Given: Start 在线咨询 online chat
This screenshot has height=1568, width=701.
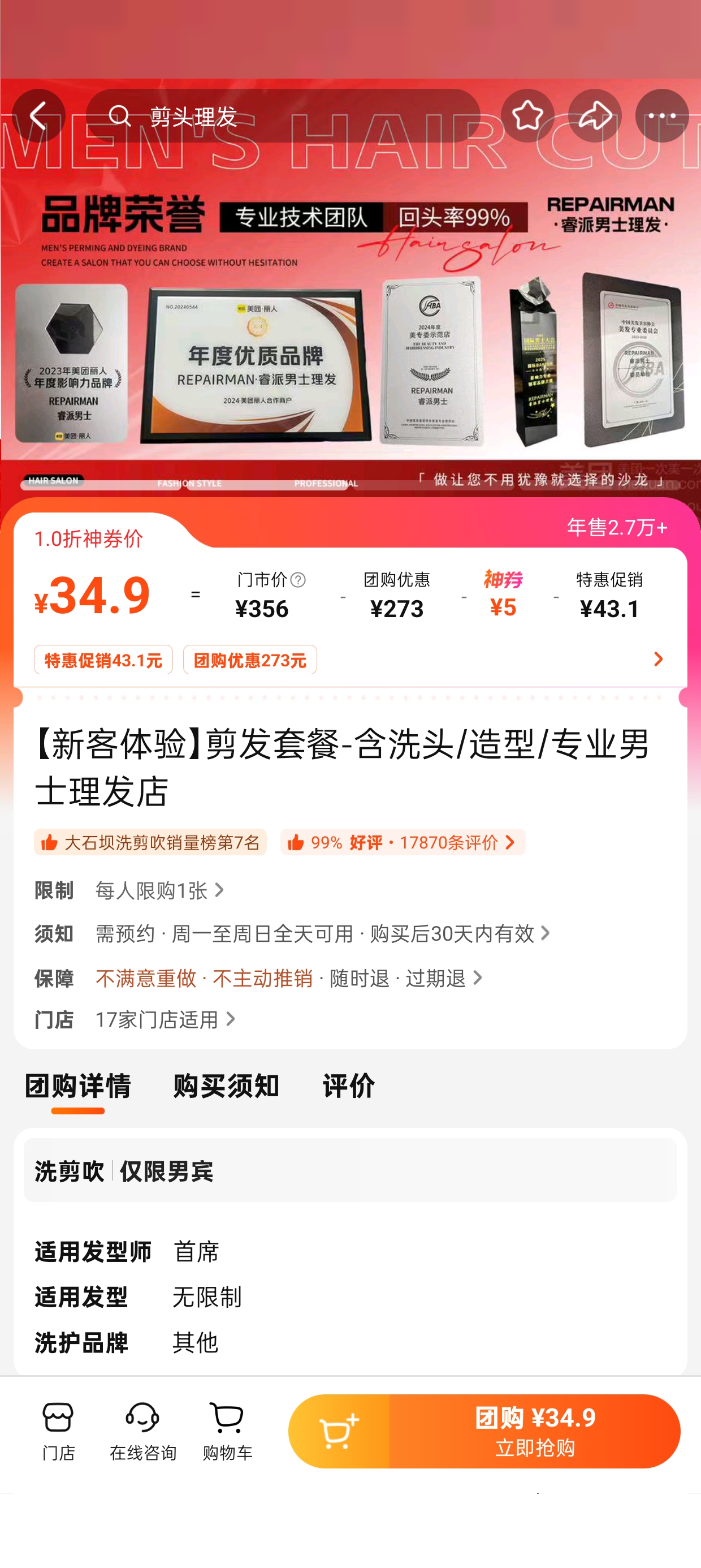Looking at the screenshot, I should point(142,1431).
